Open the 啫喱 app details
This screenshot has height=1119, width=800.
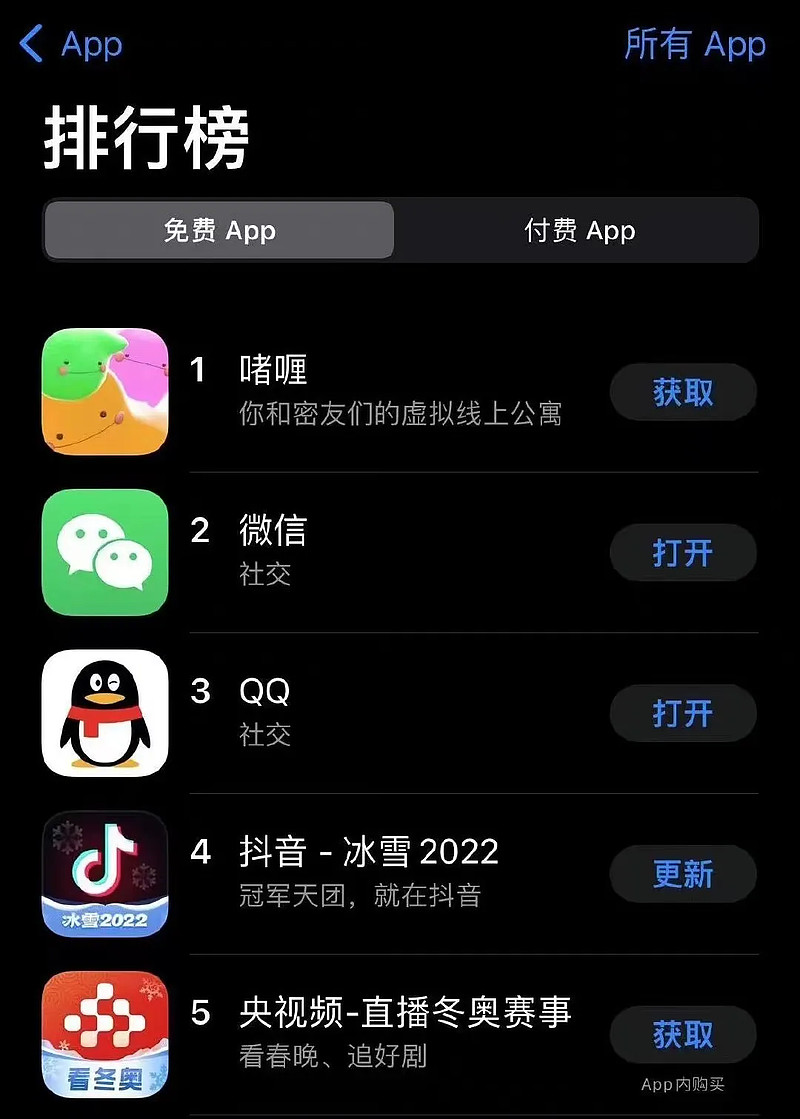400,390
